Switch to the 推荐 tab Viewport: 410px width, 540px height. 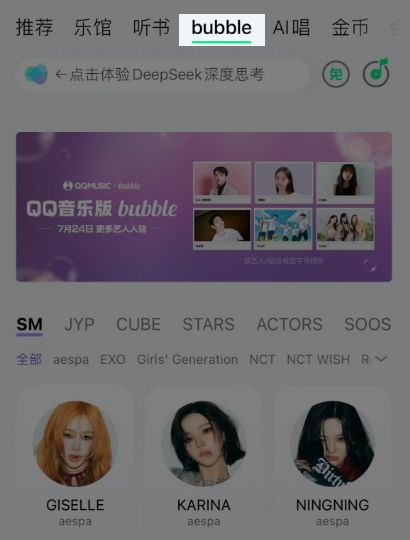(34, 28)
